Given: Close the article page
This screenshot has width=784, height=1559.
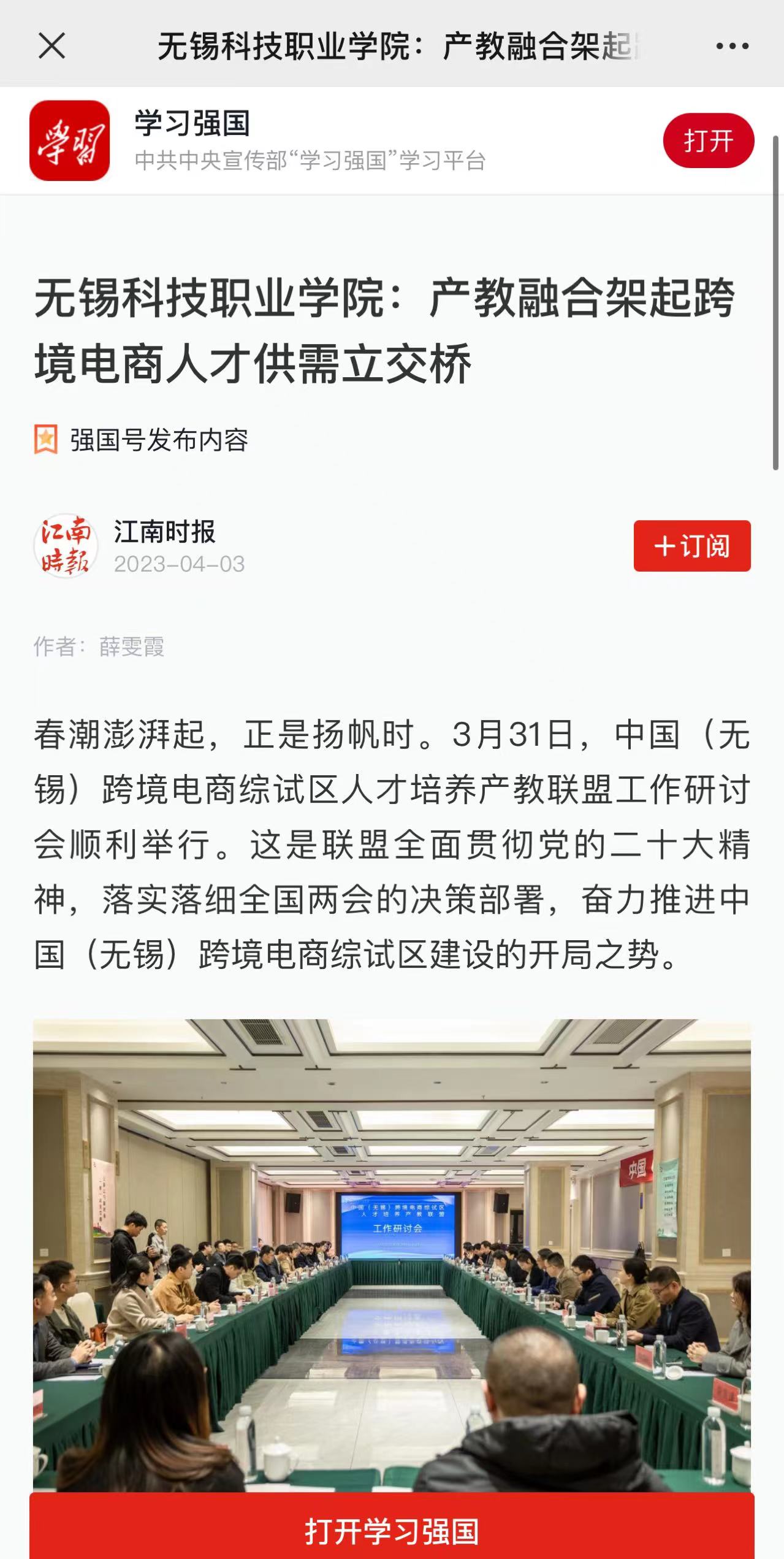Looking at the screenshot, I should tap(51, 46).
